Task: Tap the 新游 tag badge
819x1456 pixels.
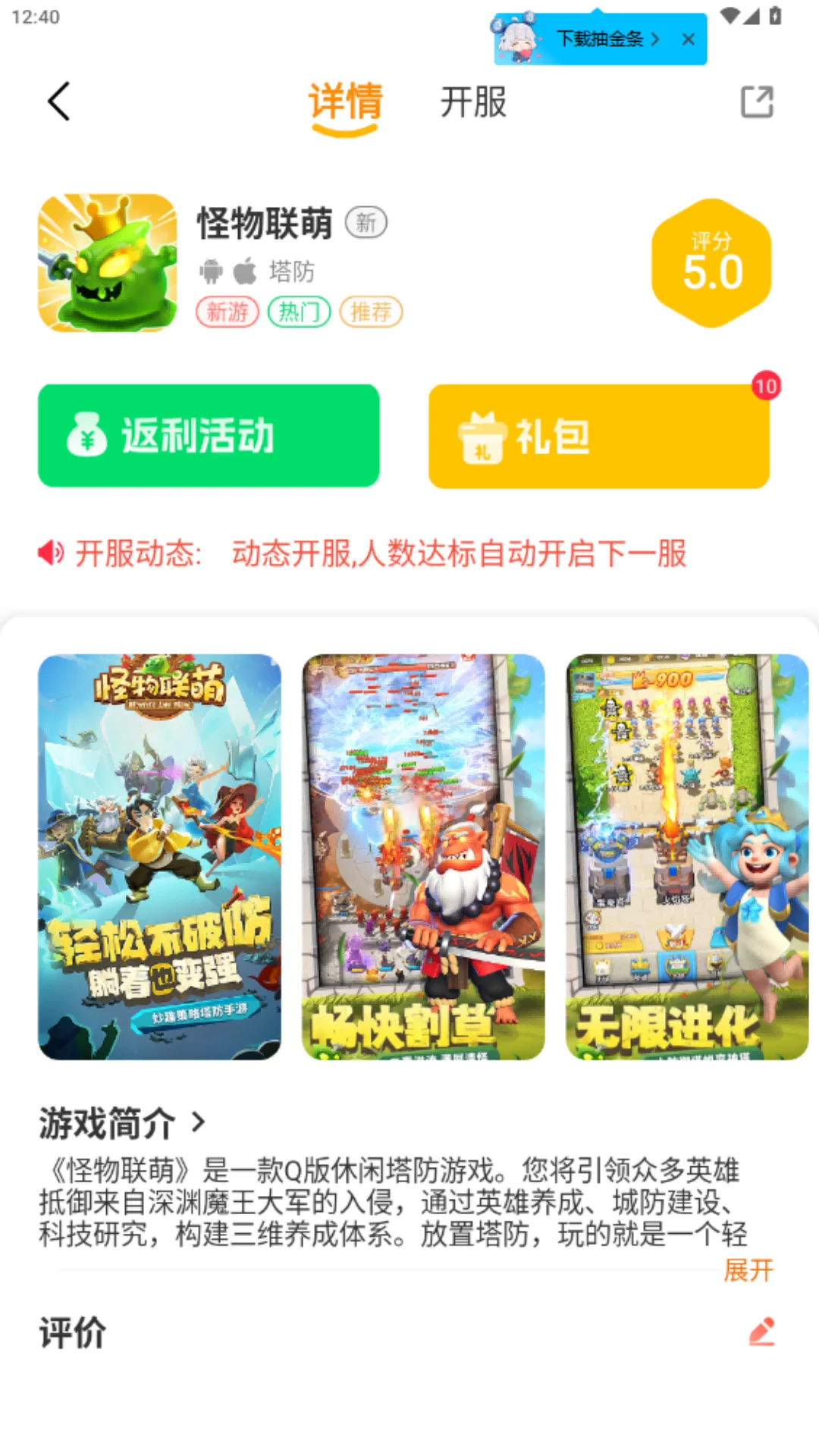Action: pyautogui.click(x=227, y=312)
